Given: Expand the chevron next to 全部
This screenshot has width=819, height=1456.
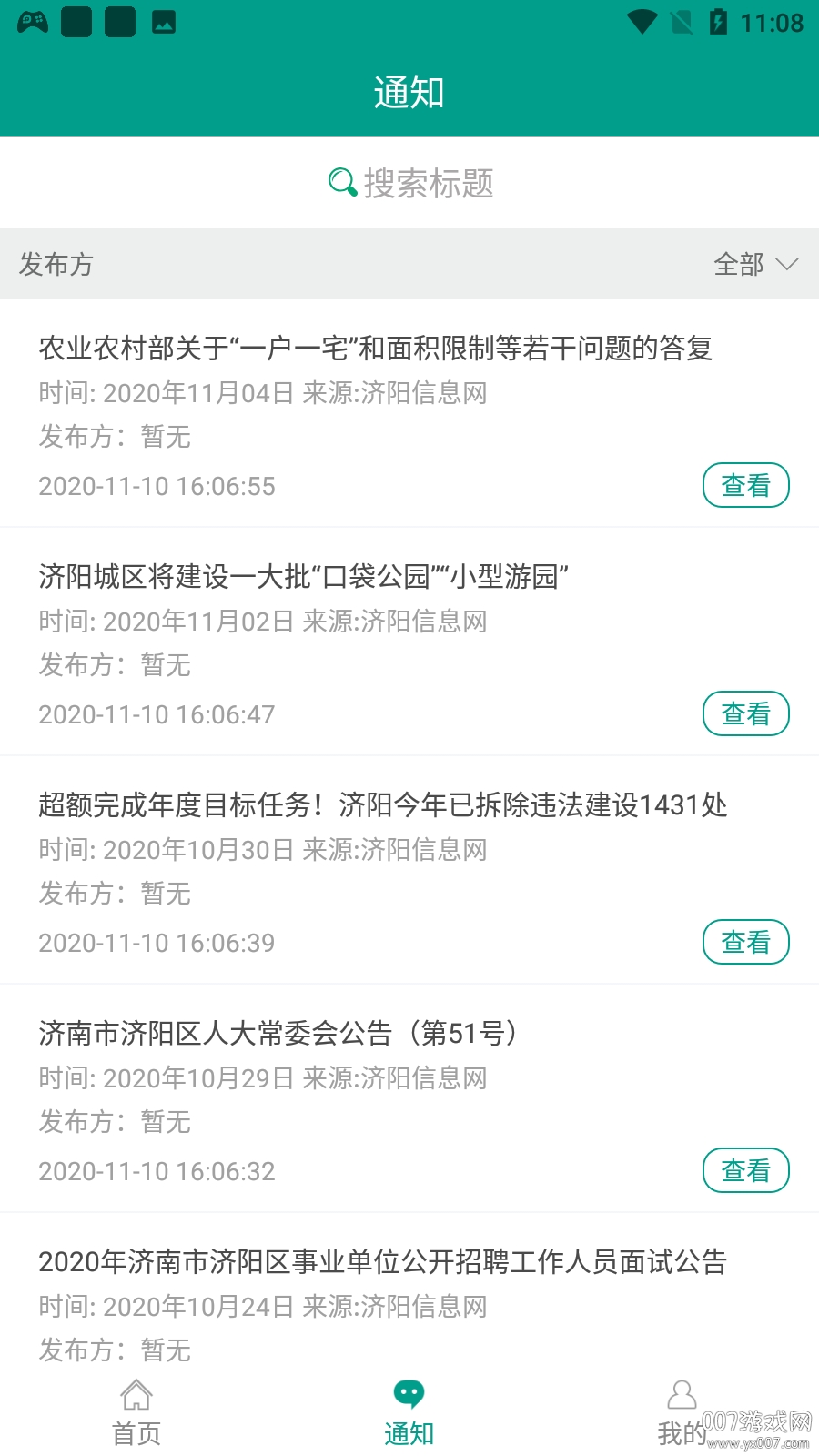Looking at the screenshot, I should click(785, 266).
